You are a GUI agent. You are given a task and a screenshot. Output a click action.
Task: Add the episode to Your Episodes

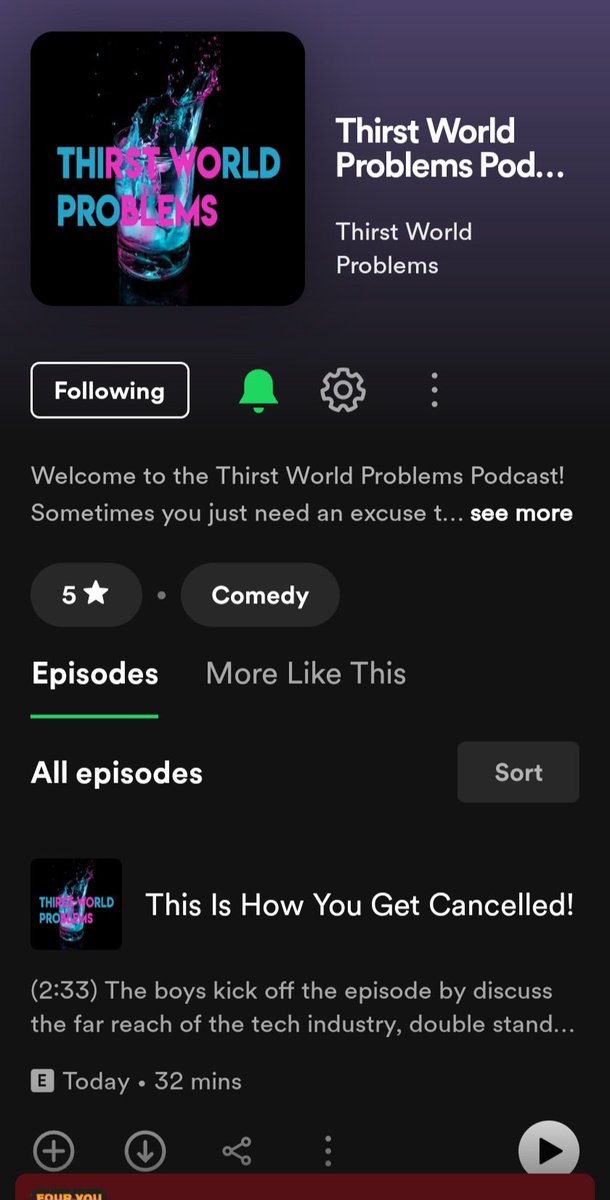point(54,1151)
